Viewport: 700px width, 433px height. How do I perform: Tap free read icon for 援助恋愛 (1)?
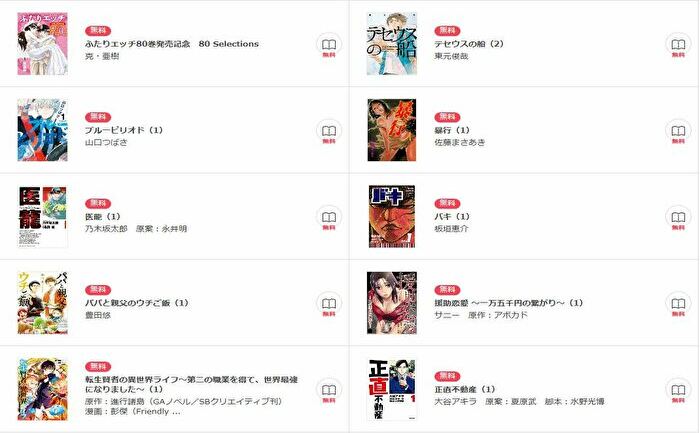point(677,306)
